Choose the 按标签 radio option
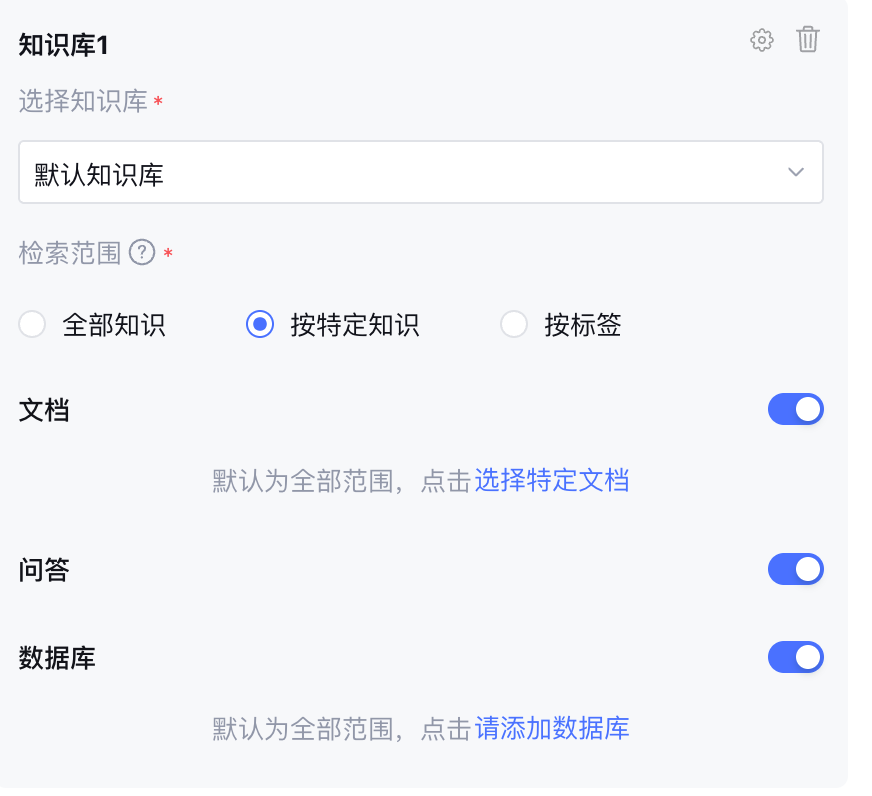The width and height of the screenshot is (872, 796). click(514, 325)
